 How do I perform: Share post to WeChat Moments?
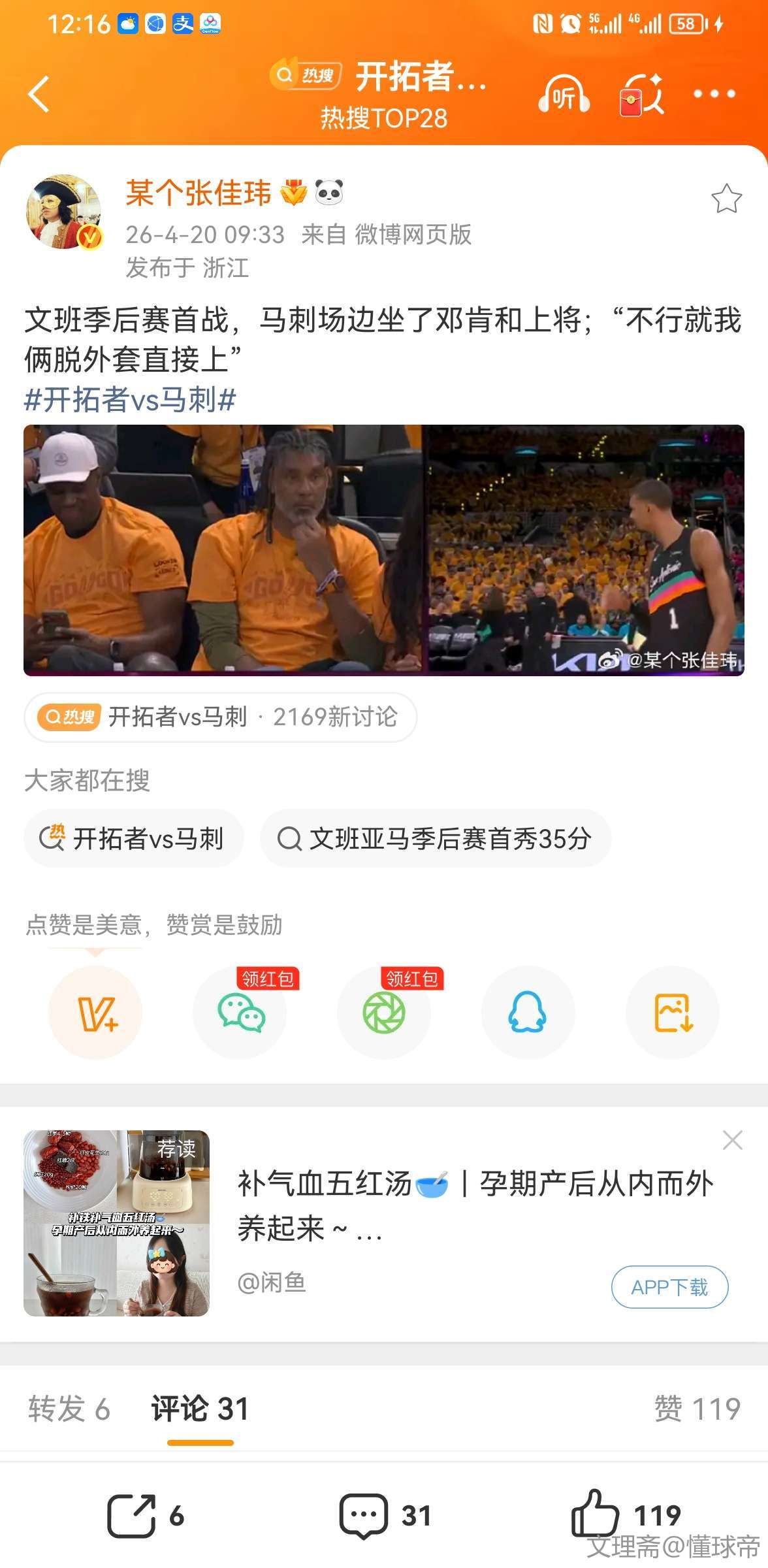point(384,1013)
